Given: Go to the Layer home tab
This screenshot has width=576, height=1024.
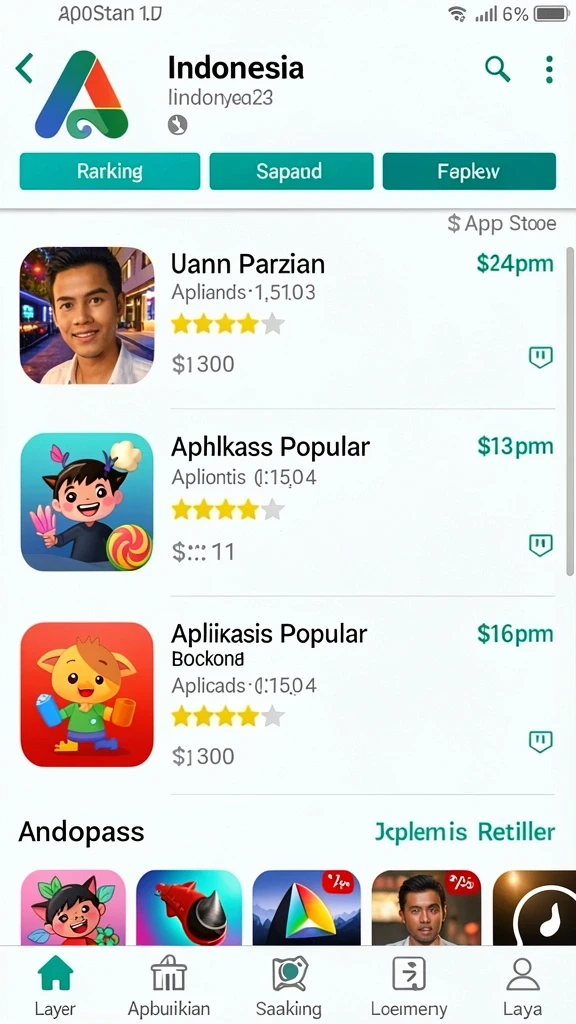Looking at the screenshot, I should point(55,986).
